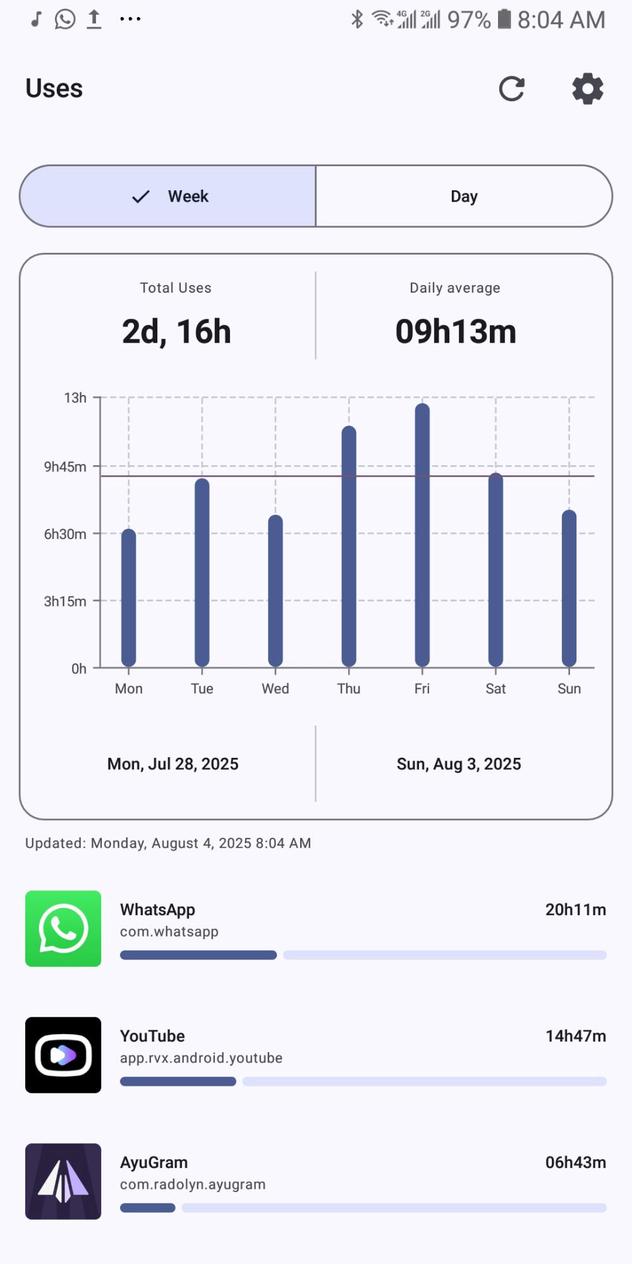The height and width of the screenshot is (1264, 632).
Task: Refresh the usage statistics
Action: [x=512, y=89]
